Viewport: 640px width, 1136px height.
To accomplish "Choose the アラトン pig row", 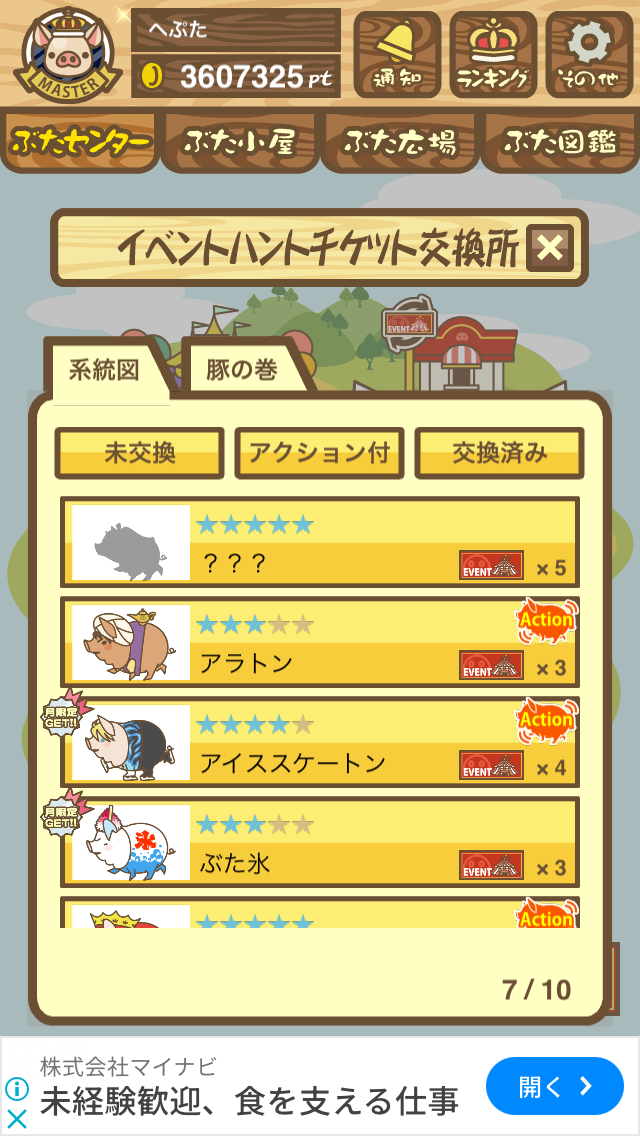I will click(x=320, y=643).
